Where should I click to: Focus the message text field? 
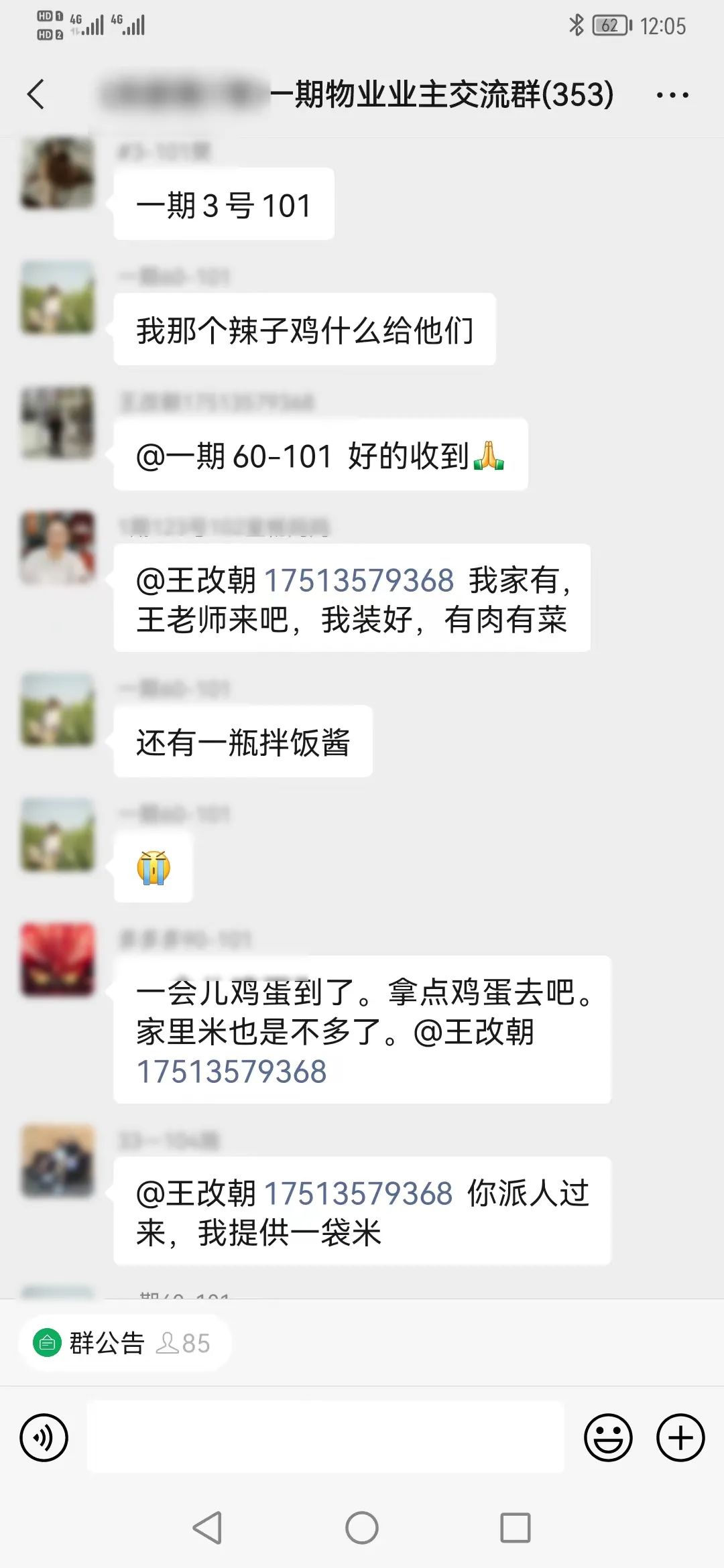click(325, 1437)
